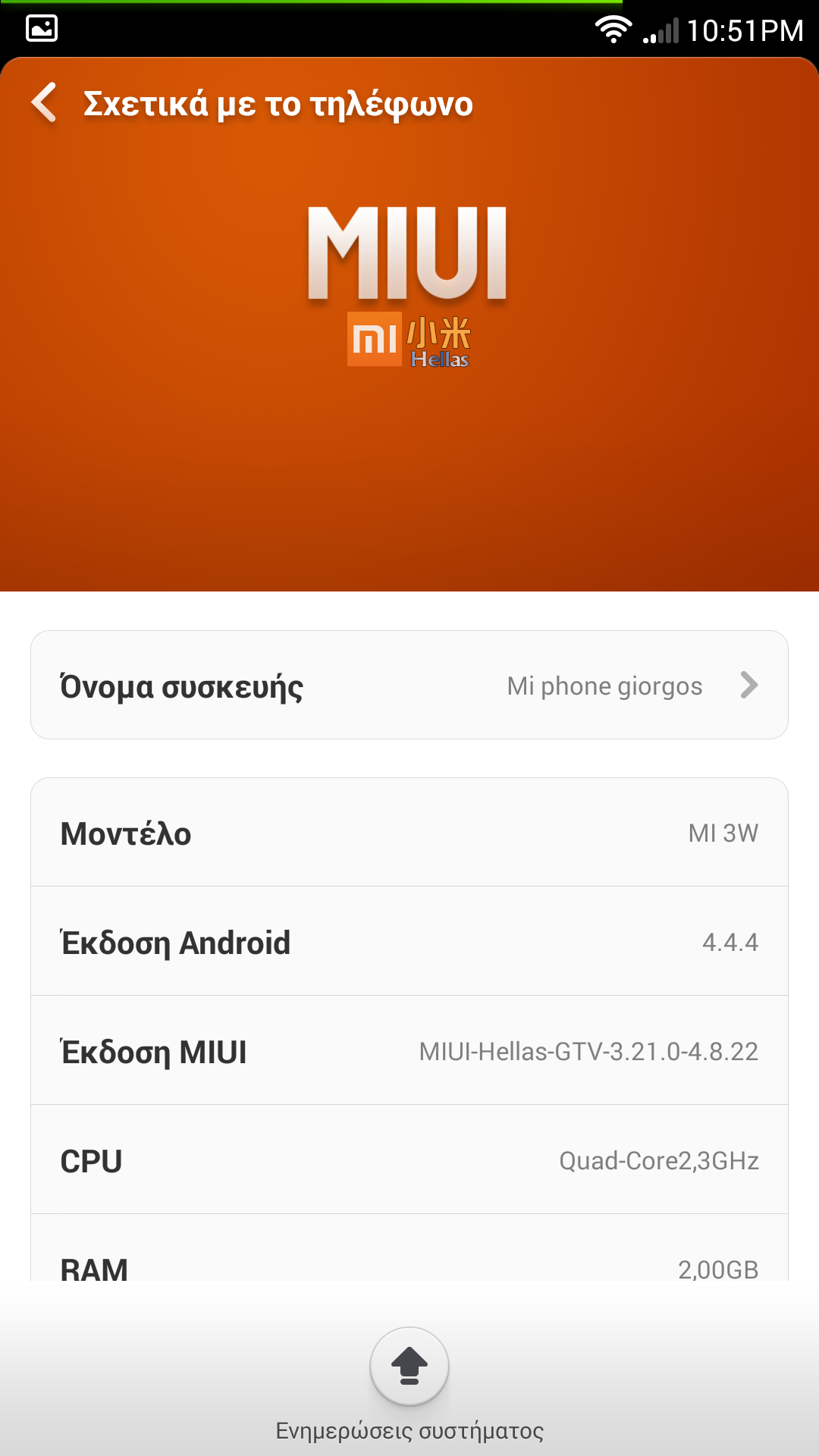Viewport: 819px width, 1456px height.
Task: Go back from Σχετικά με το τηλέφωνο
Action: 44,102
